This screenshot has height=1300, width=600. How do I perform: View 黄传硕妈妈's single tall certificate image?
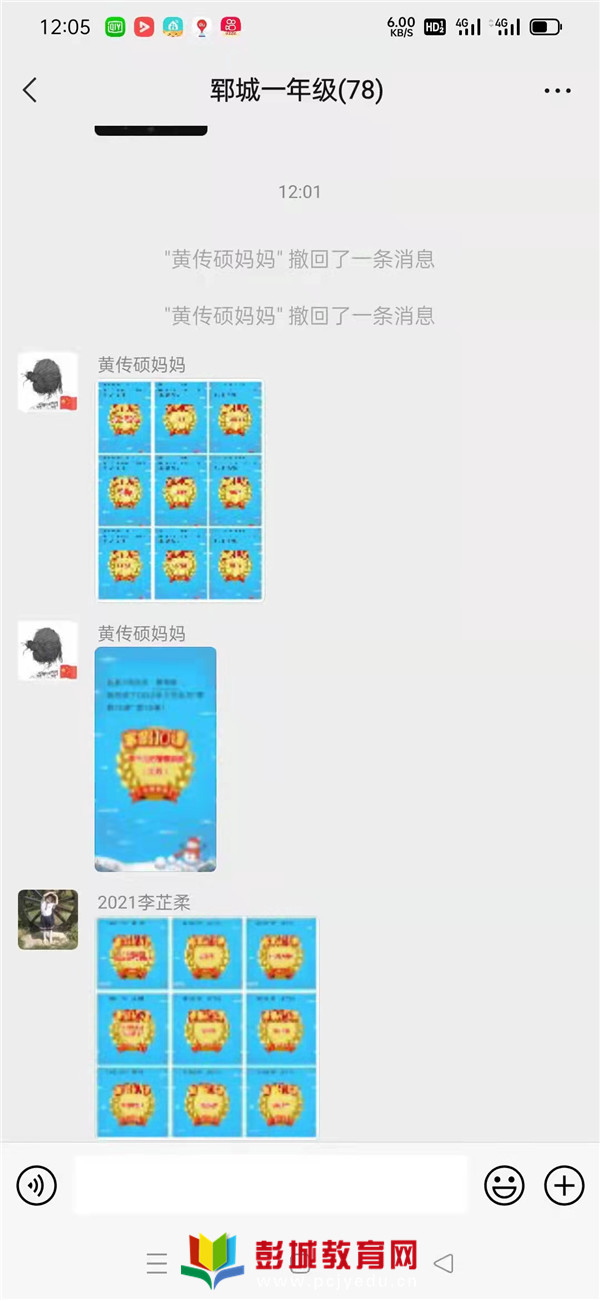click(156, 759)
